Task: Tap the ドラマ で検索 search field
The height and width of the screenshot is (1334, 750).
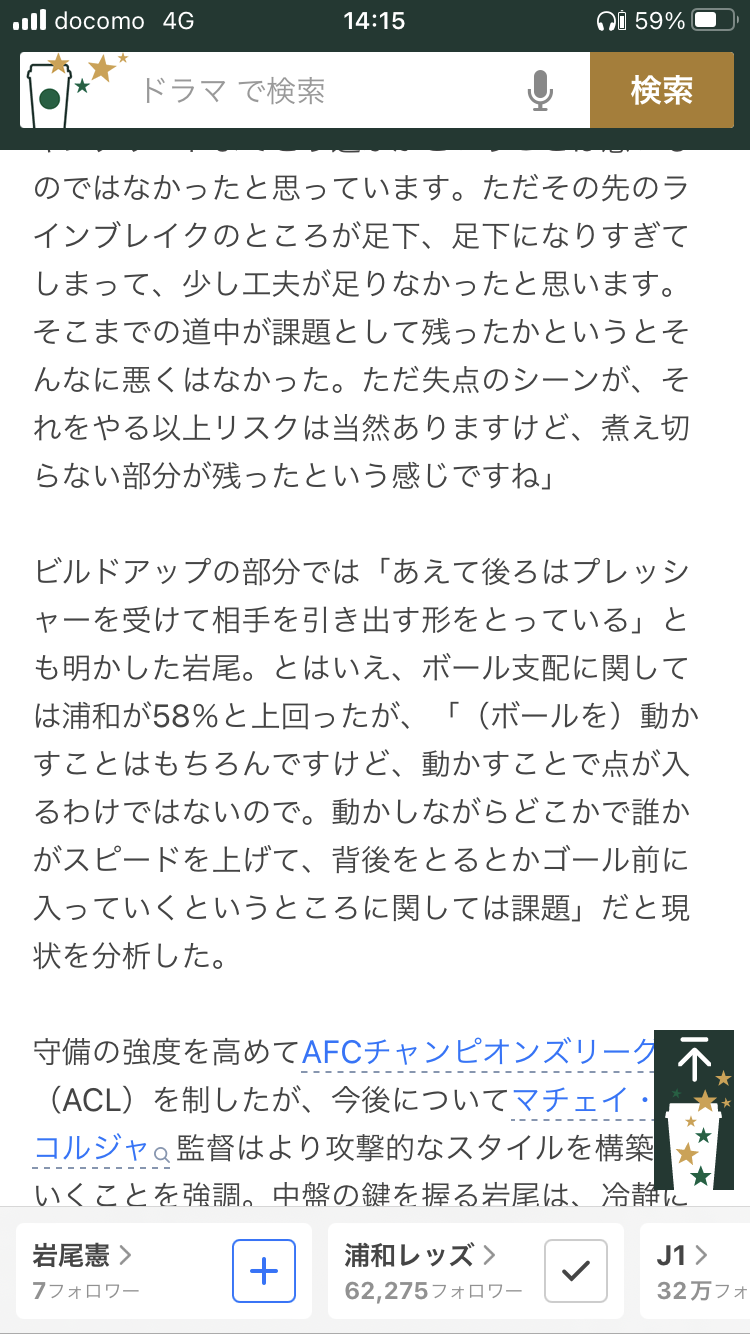Action: tap(320, 91)
